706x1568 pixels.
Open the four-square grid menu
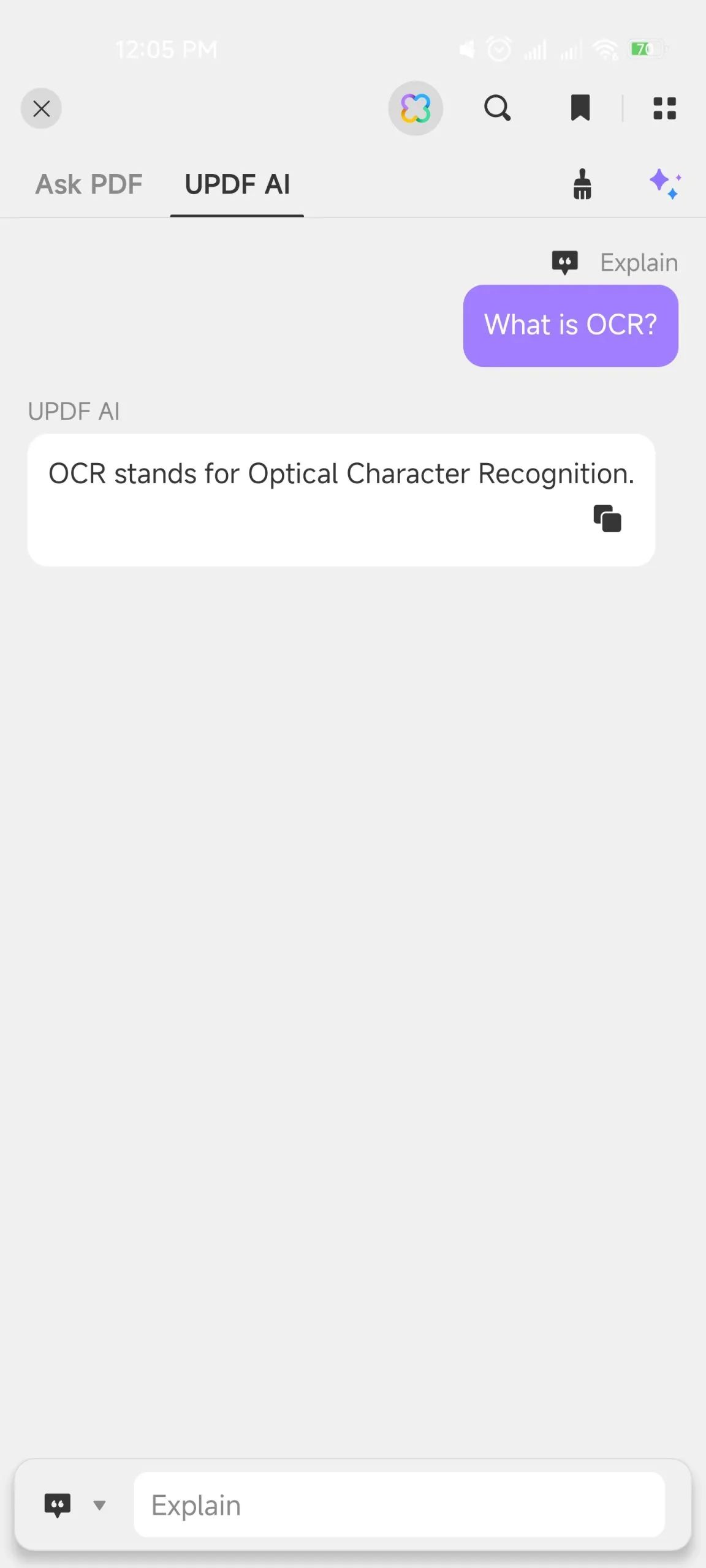[664, 108]
